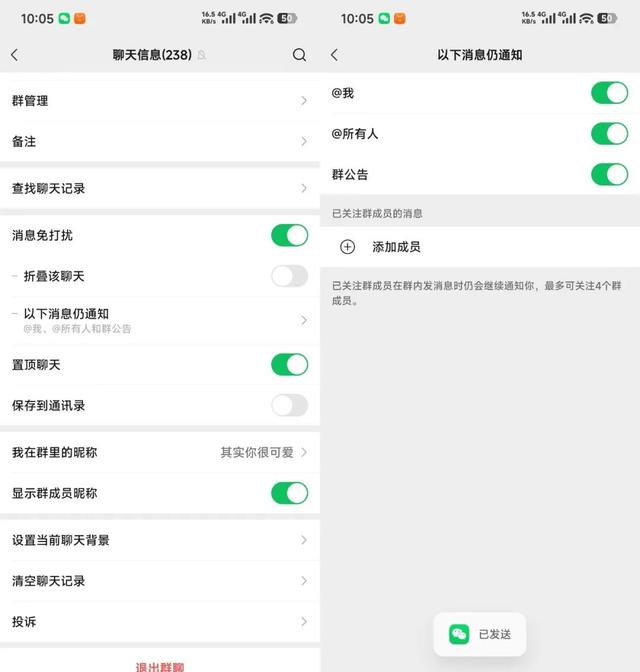
Task: Disable the @所有人 notification switch
Action: (609, 133)
